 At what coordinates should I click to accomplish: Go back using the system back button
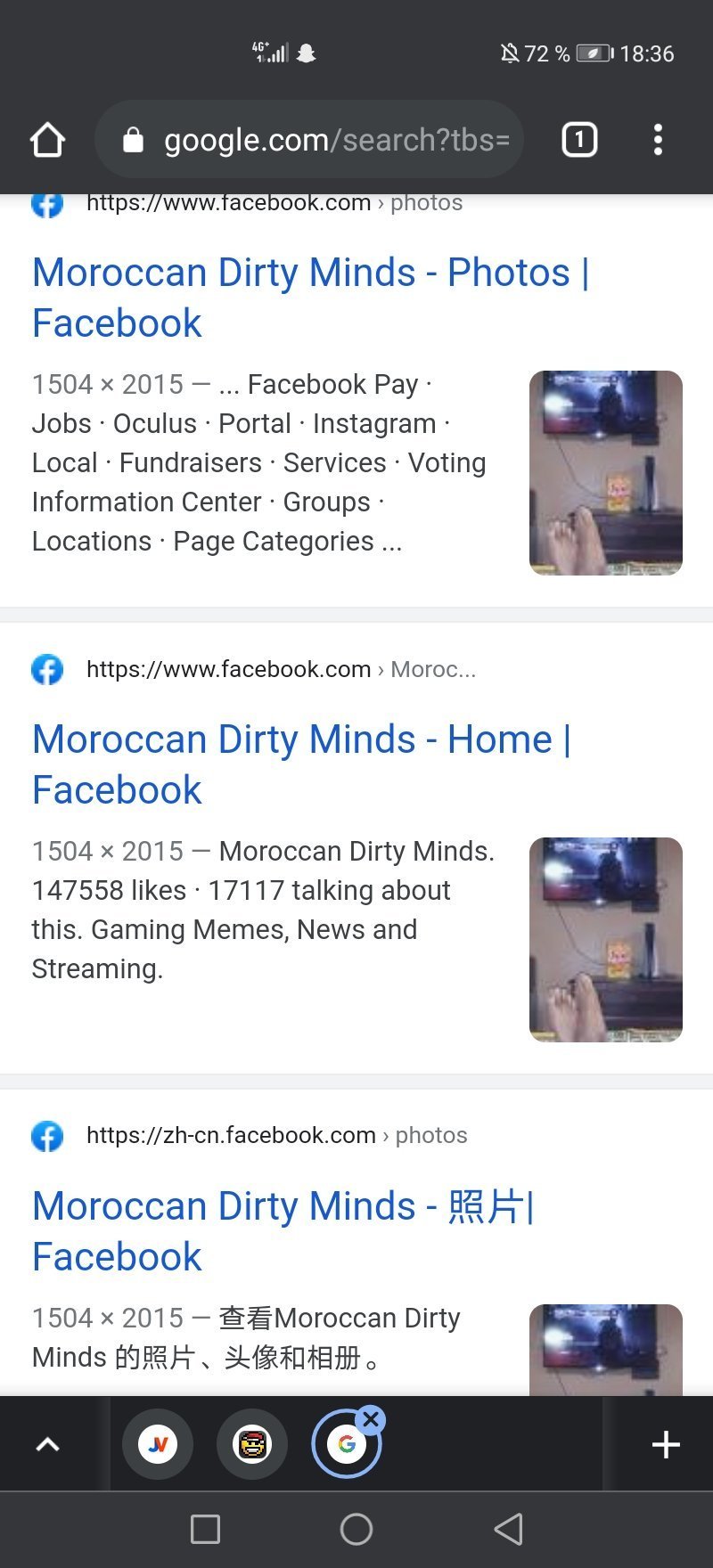pos(508,1529)
